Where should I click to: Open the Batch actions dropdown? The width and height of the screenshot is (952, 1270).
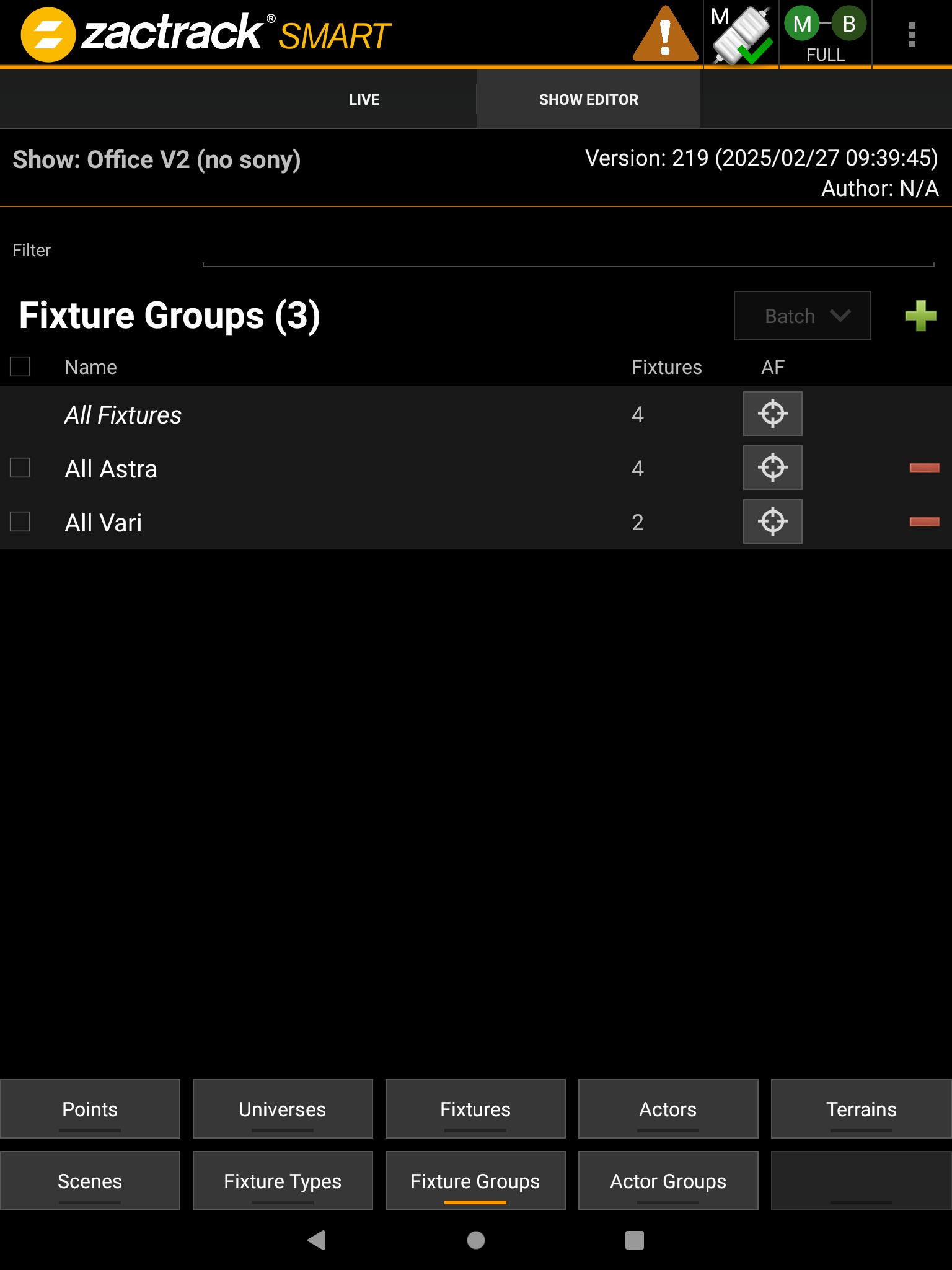[802, 316]
